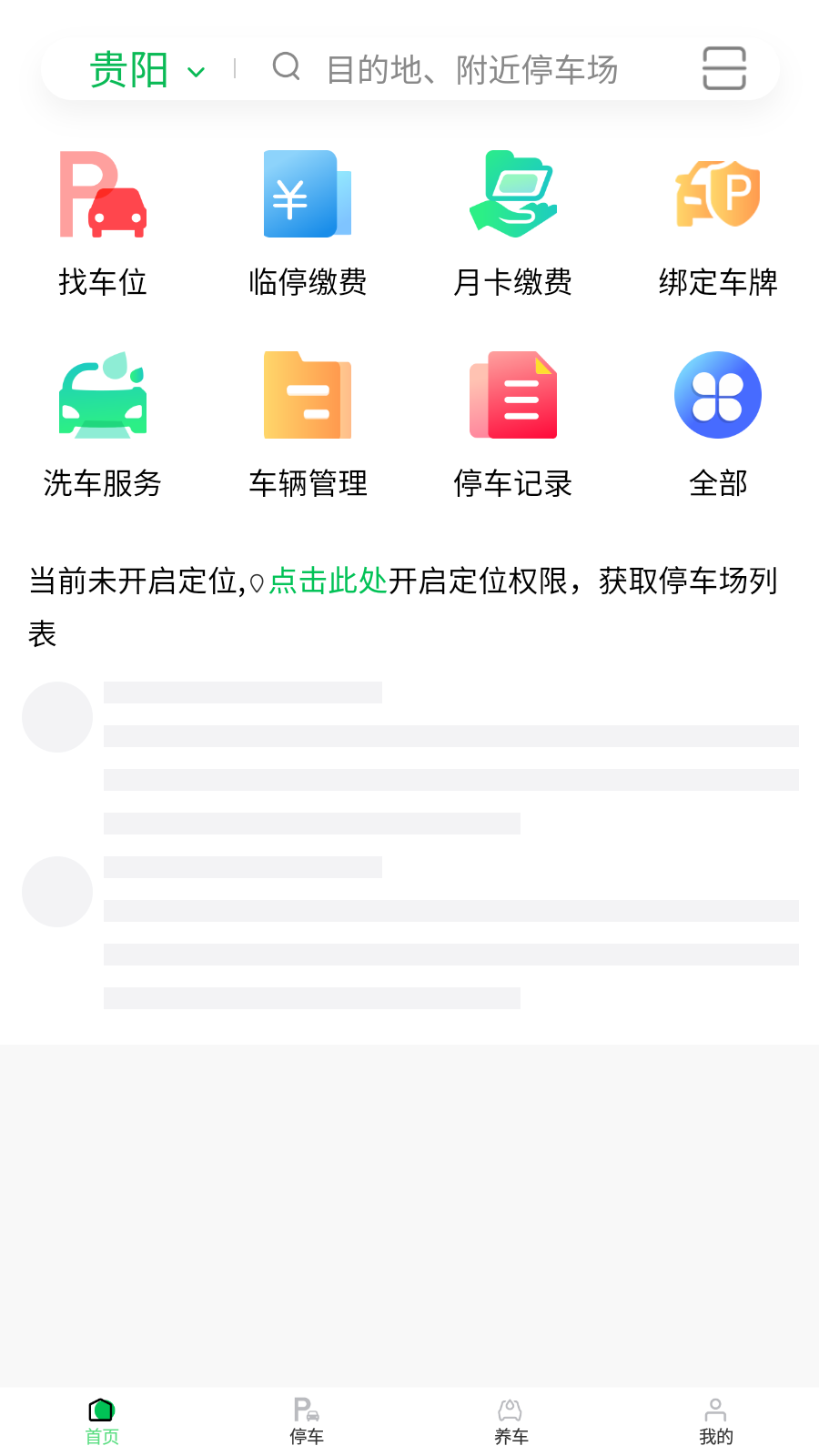Tap the search field for nearby parking lots
The width and height of the screenshot is (819, 1456).
point(473,70)
